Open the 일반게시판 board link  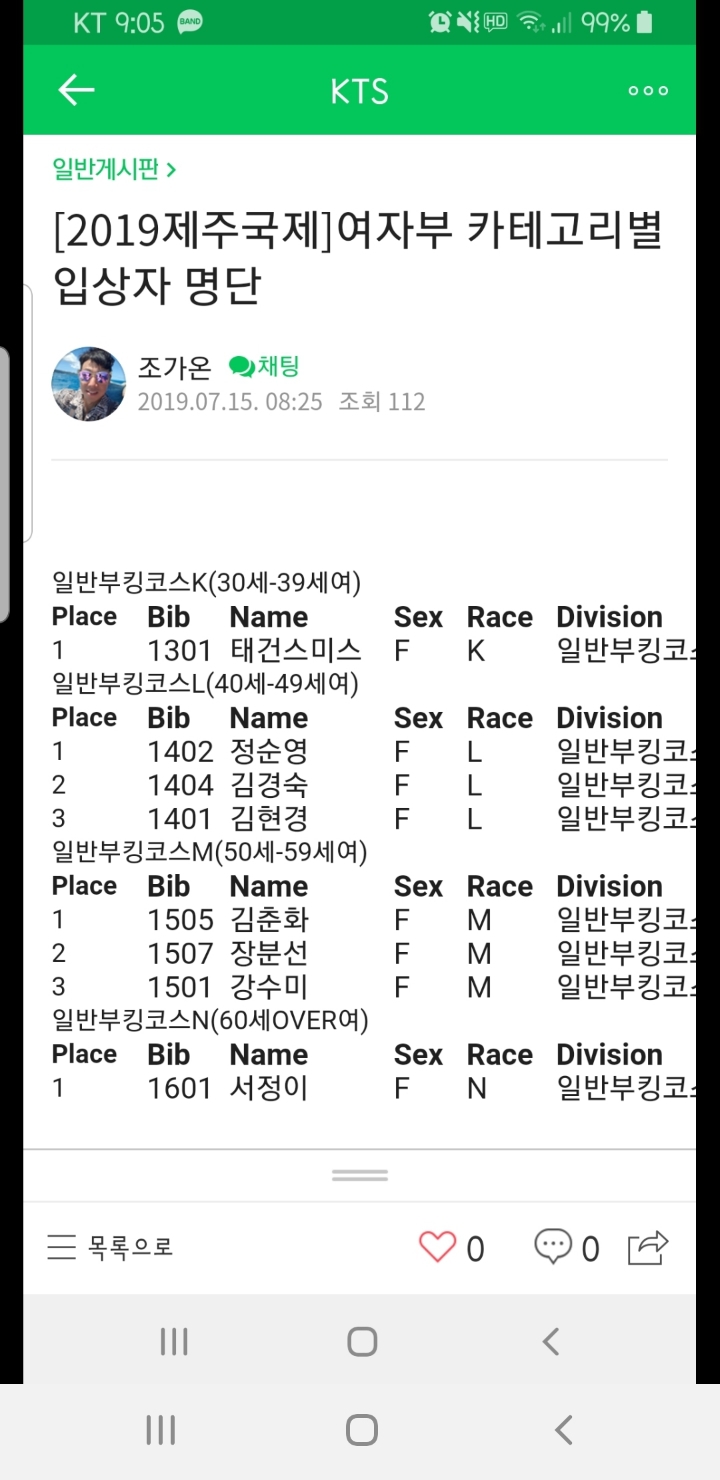pyautogui.click(x=114, y=169)
